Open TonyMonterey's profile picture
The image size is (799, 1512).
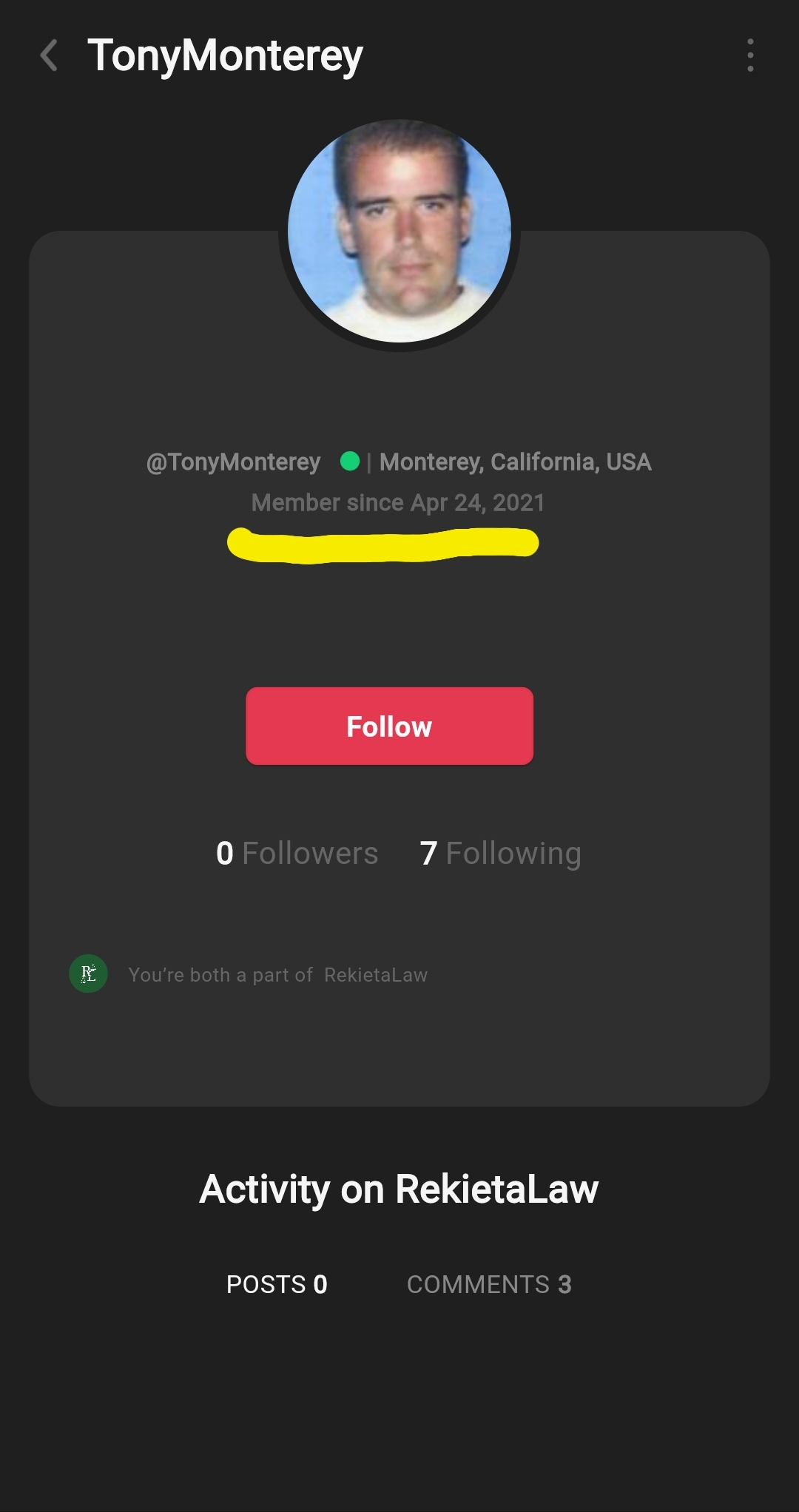click(399, 231)
